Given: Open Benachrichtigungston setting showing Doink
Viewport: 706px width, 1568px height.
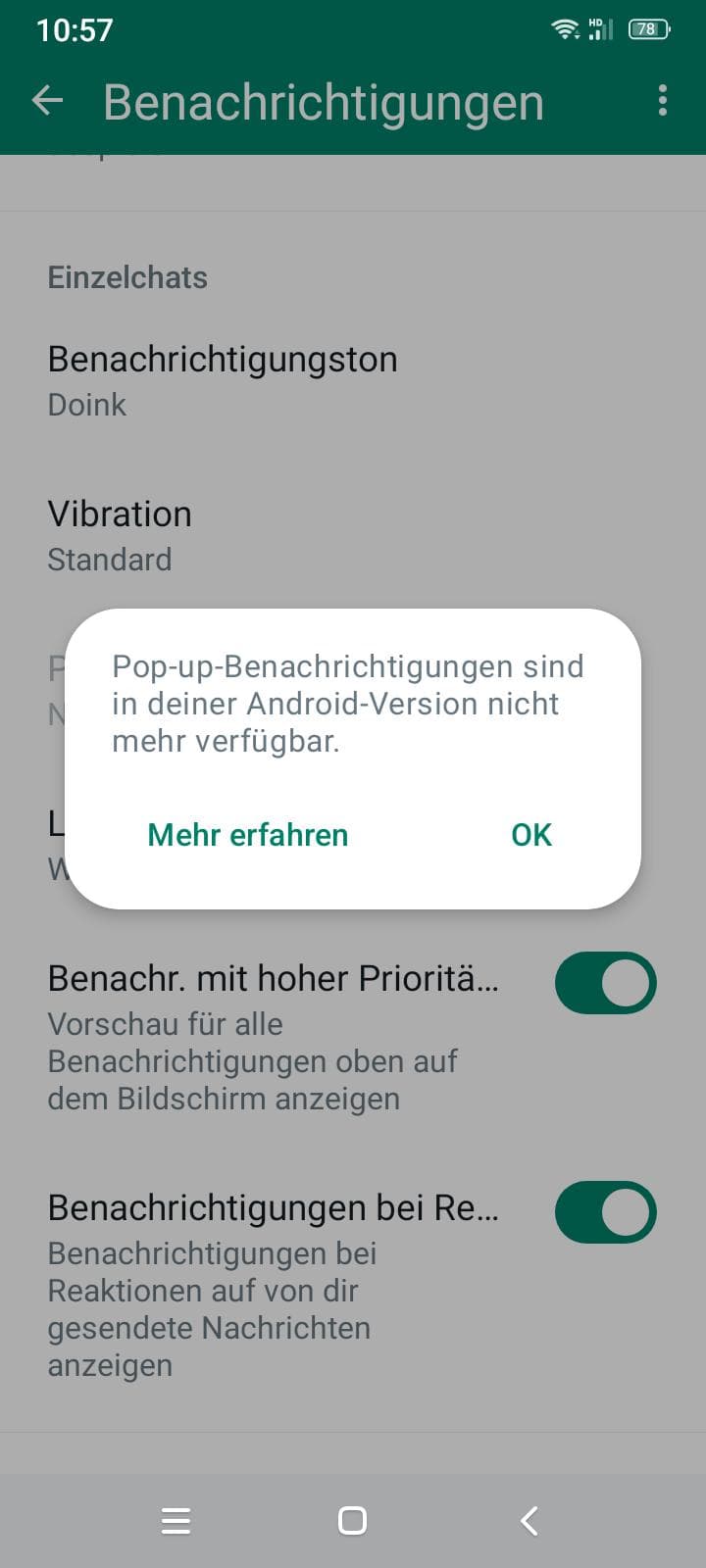Looking at the screenshot, I should 353,381.
